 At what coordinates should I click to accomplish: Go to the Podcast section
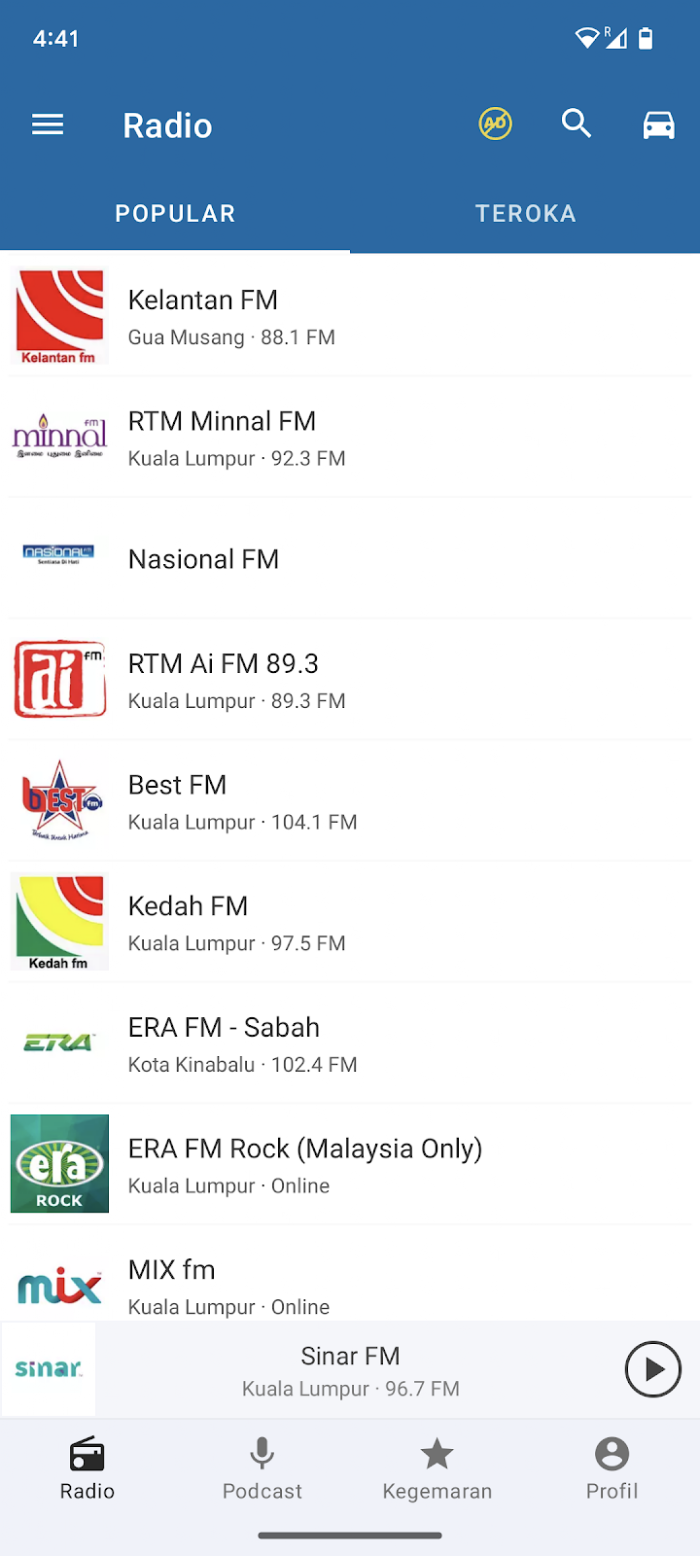pyautogui.click(x=262, y=1469)
